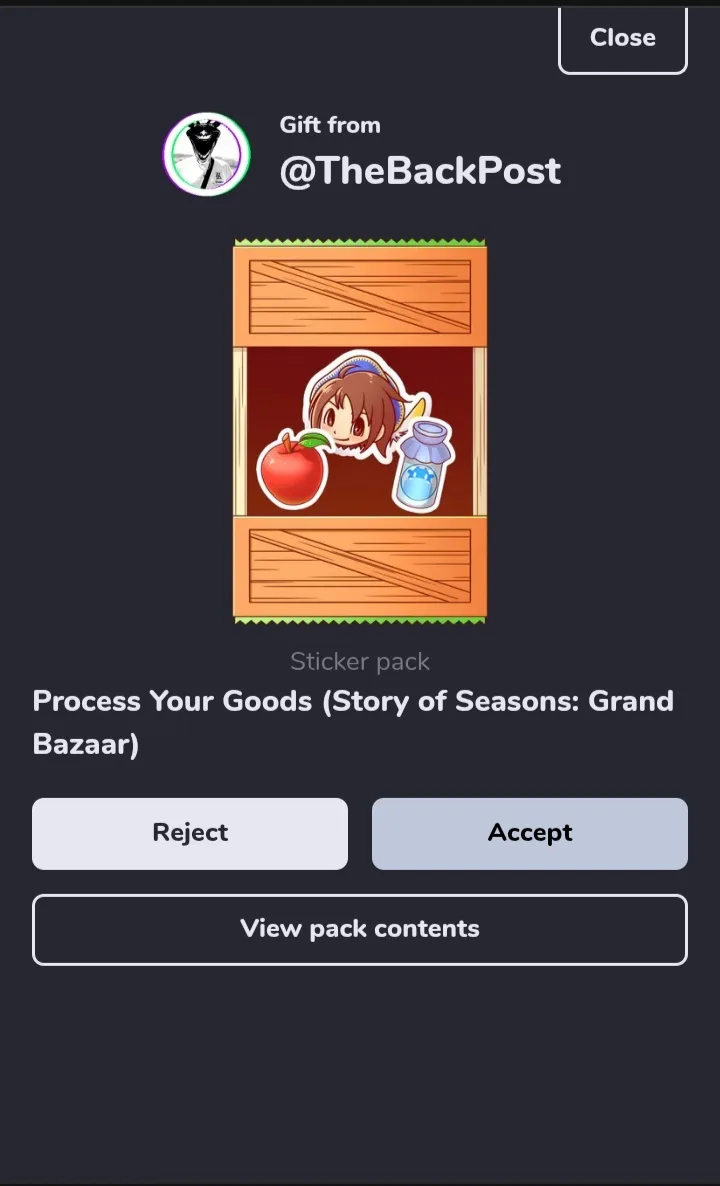Reject the sticker pack gift

click(190, 834)
